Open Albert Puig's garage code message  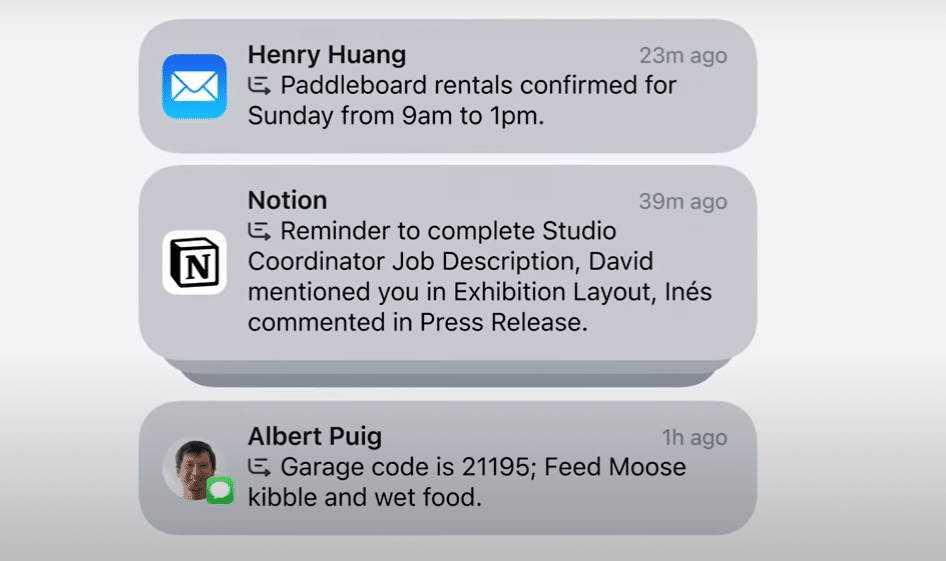[447, 467]
